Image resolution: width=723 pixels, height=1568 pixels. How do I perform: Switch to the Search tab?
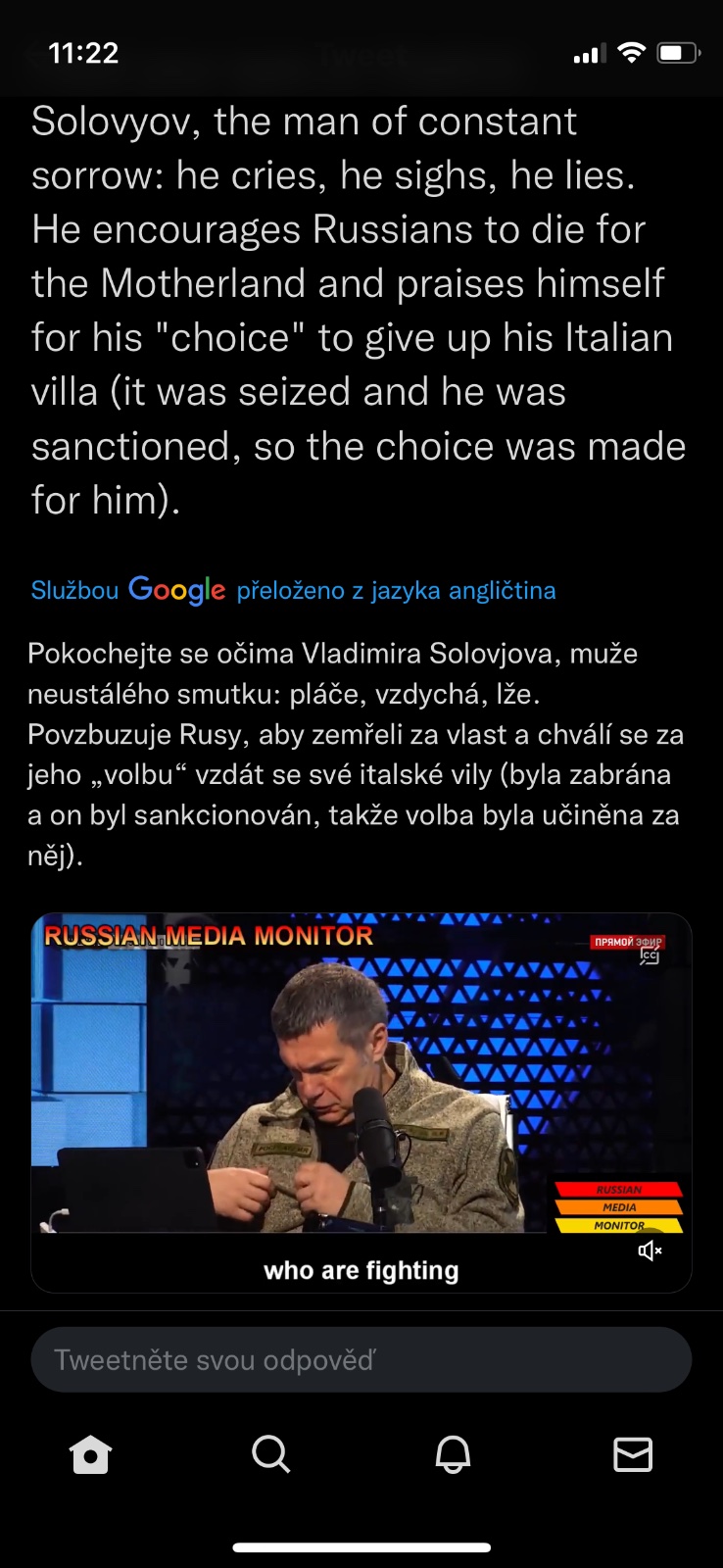click(x=270, y=1454)
